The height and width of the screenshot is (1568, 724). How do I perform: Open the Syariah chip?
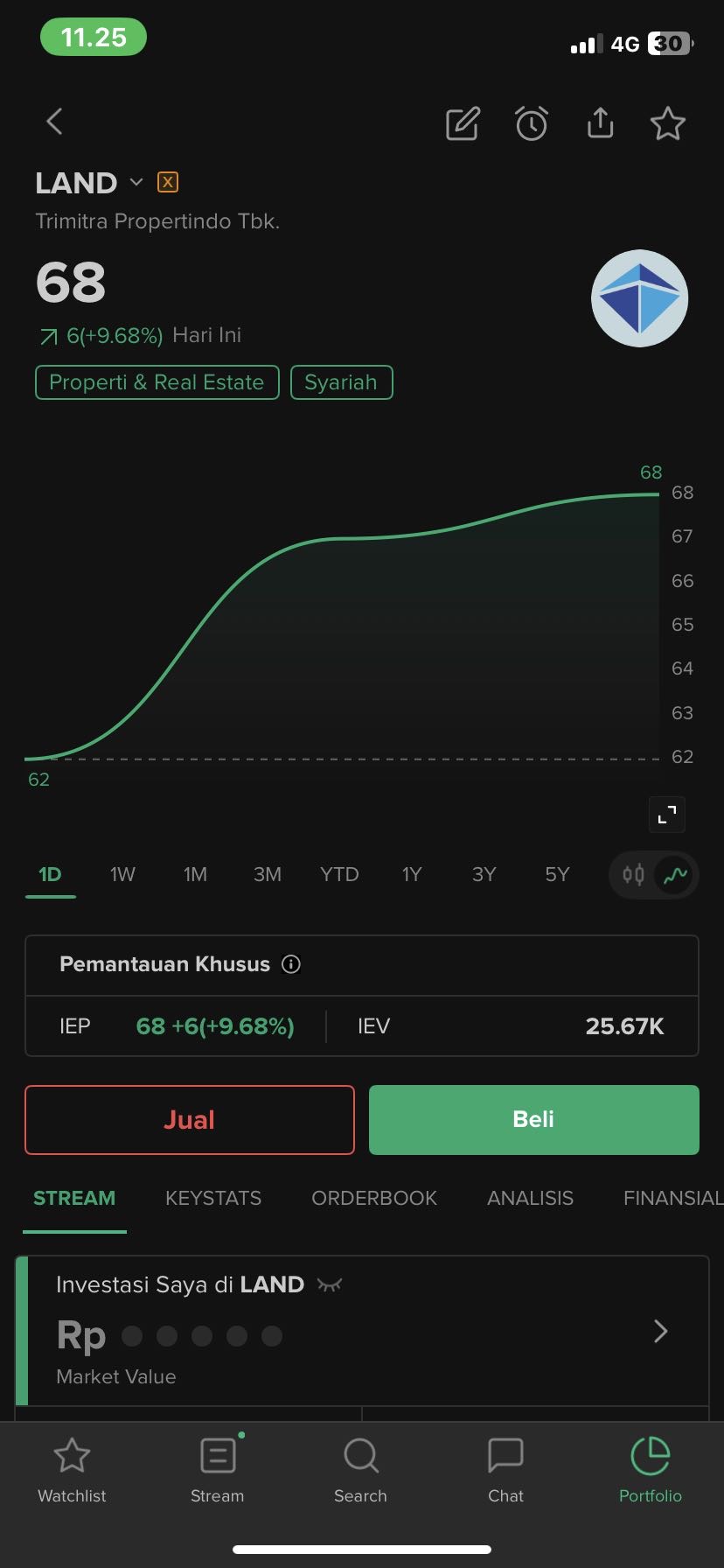[341, 382]
